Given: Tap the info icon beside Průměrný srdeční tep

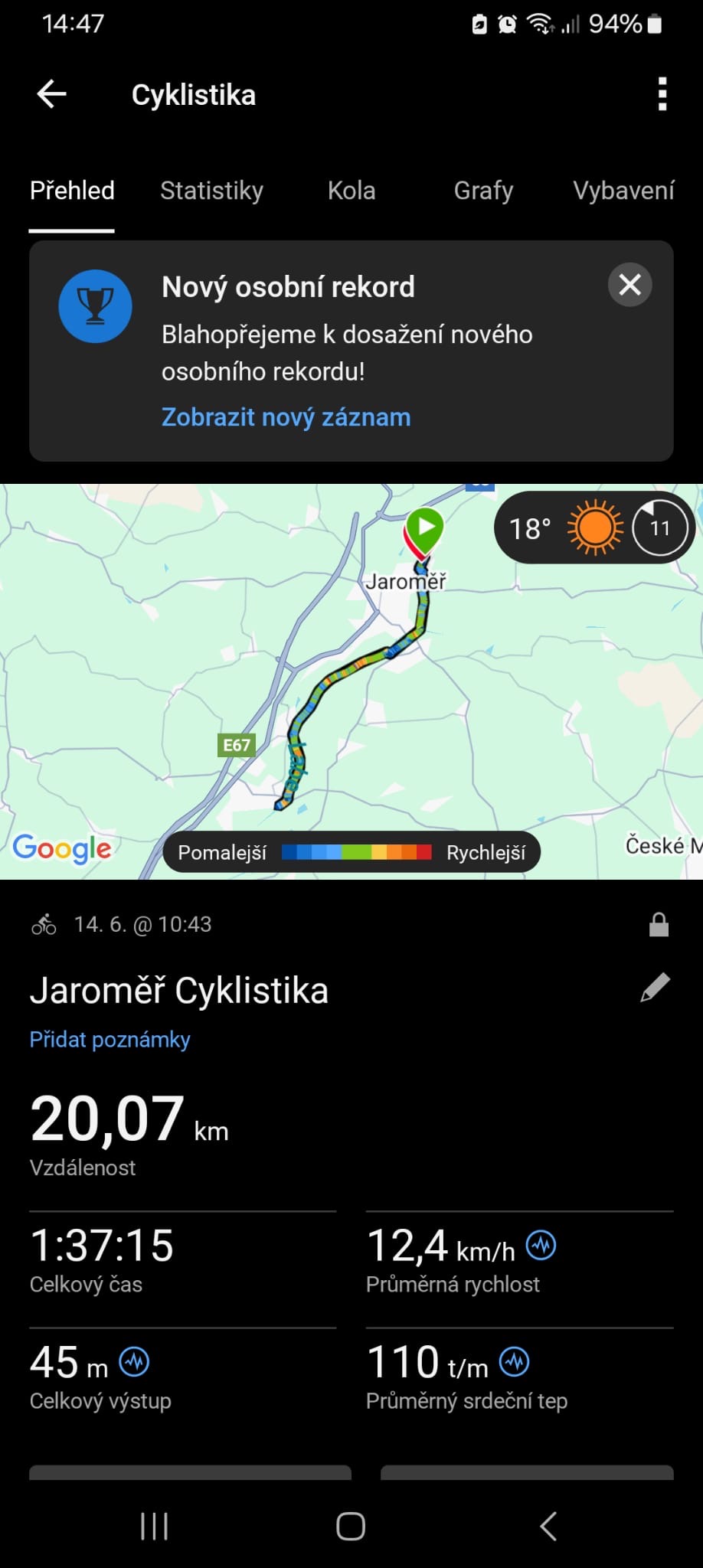Looking at the screenshot, I should (x=515, y=1362).
